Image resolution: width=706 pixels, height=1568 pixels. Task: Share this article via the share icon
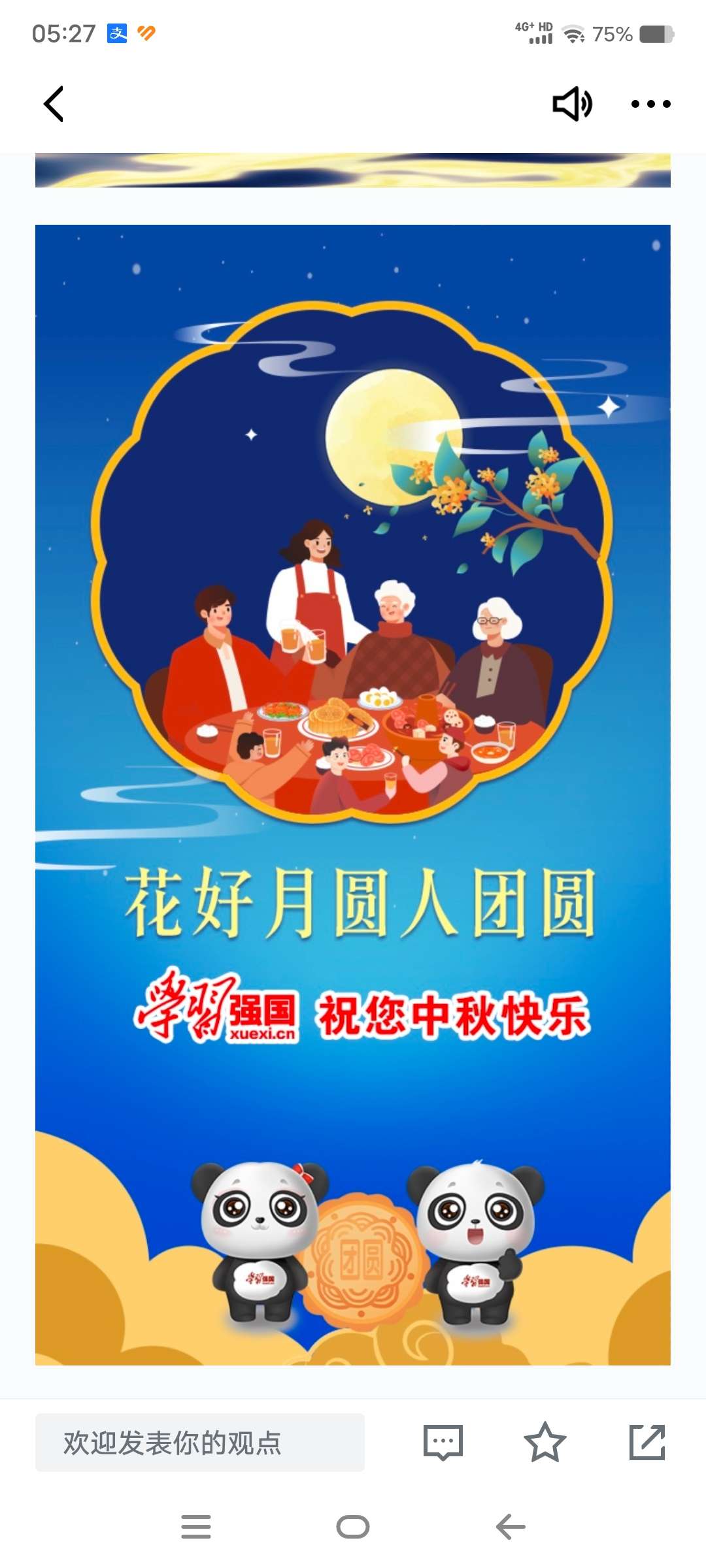647,1443
